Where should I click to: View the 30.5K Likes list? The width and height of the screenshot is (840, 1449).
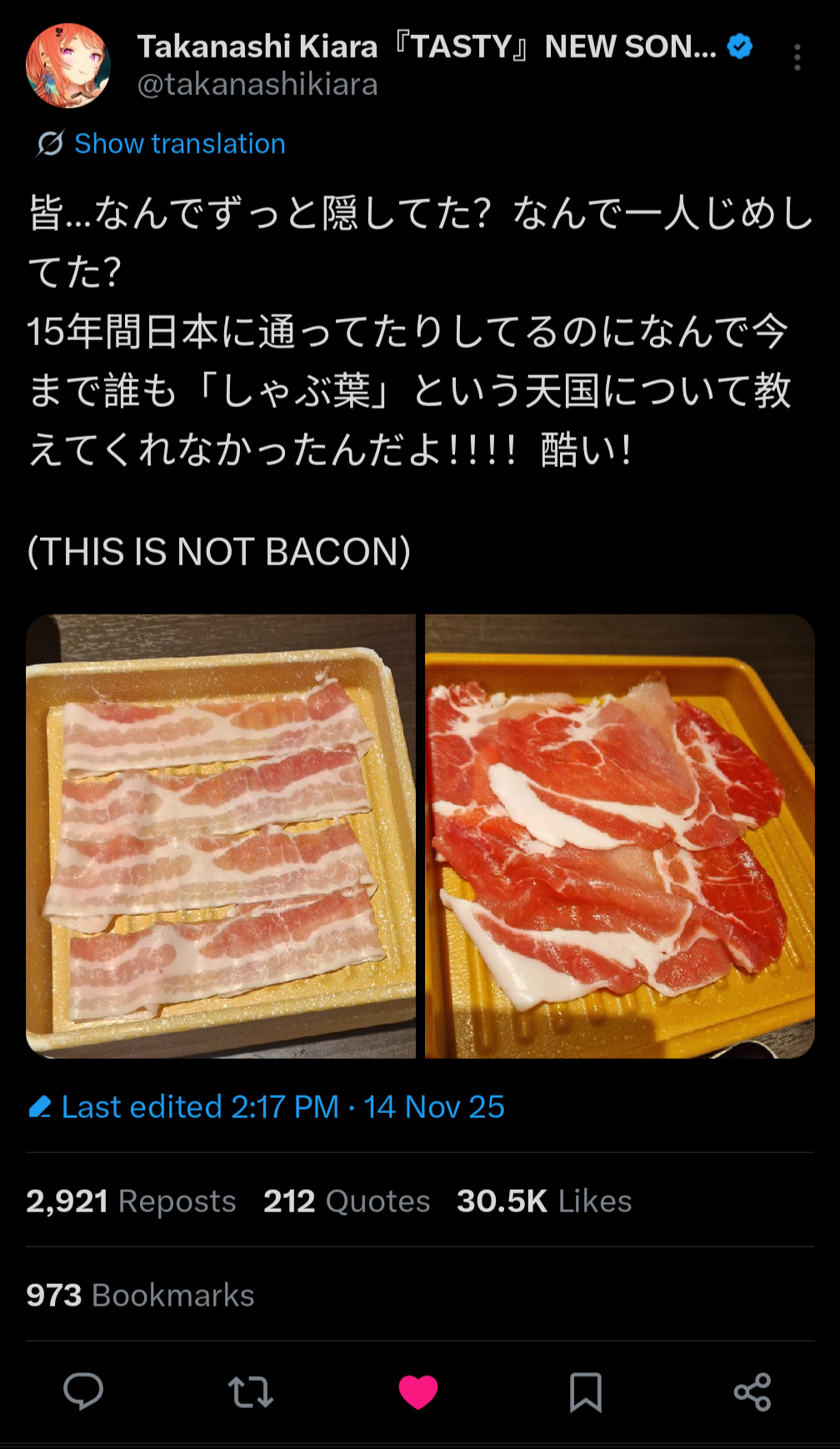tap(543, 1201)
